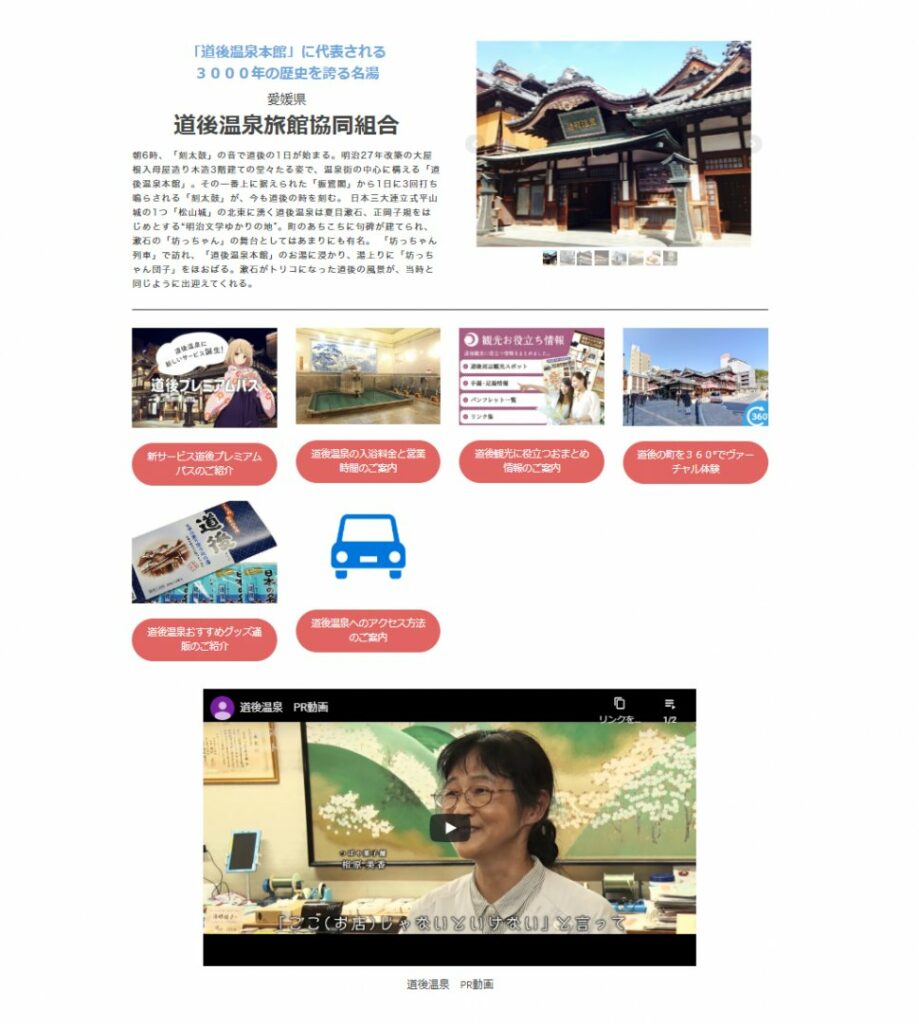This screenshot has height=1024, width=919.
Task: Open the 360° virtual experience button
Action: click(x=695, y=461)
